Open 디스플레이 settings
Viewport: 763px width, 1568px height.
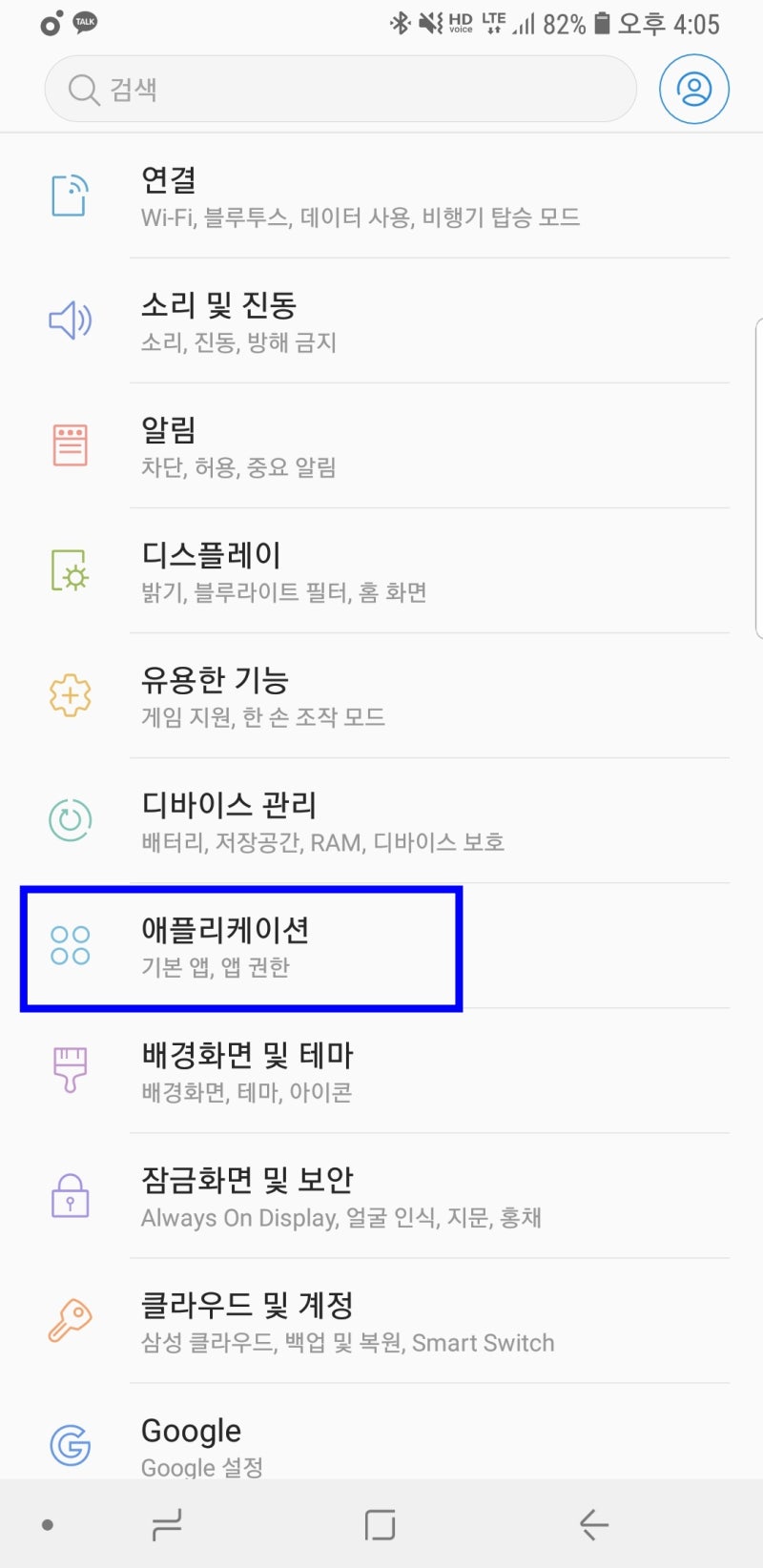coord(381,570)
